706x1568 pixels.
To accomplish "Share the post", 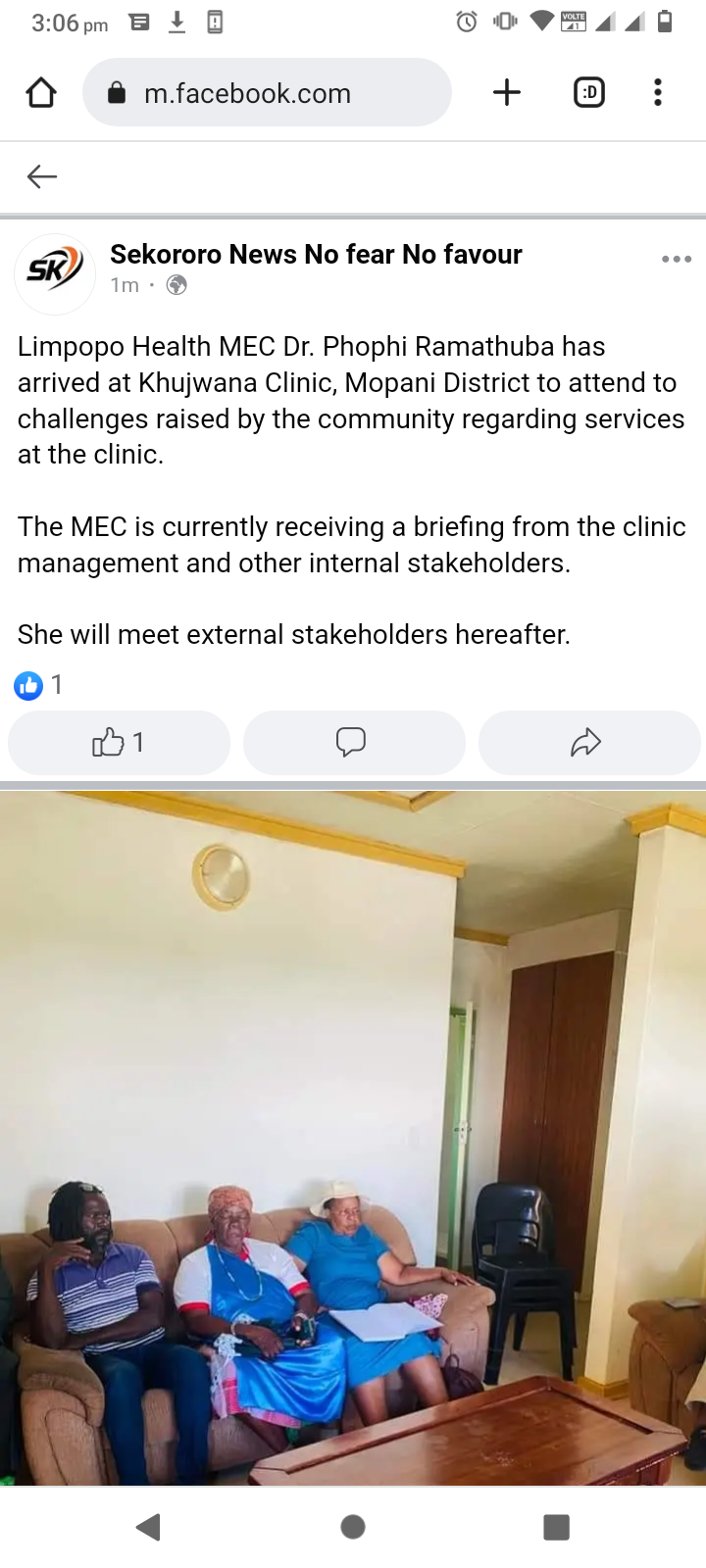I will point(588,743).
